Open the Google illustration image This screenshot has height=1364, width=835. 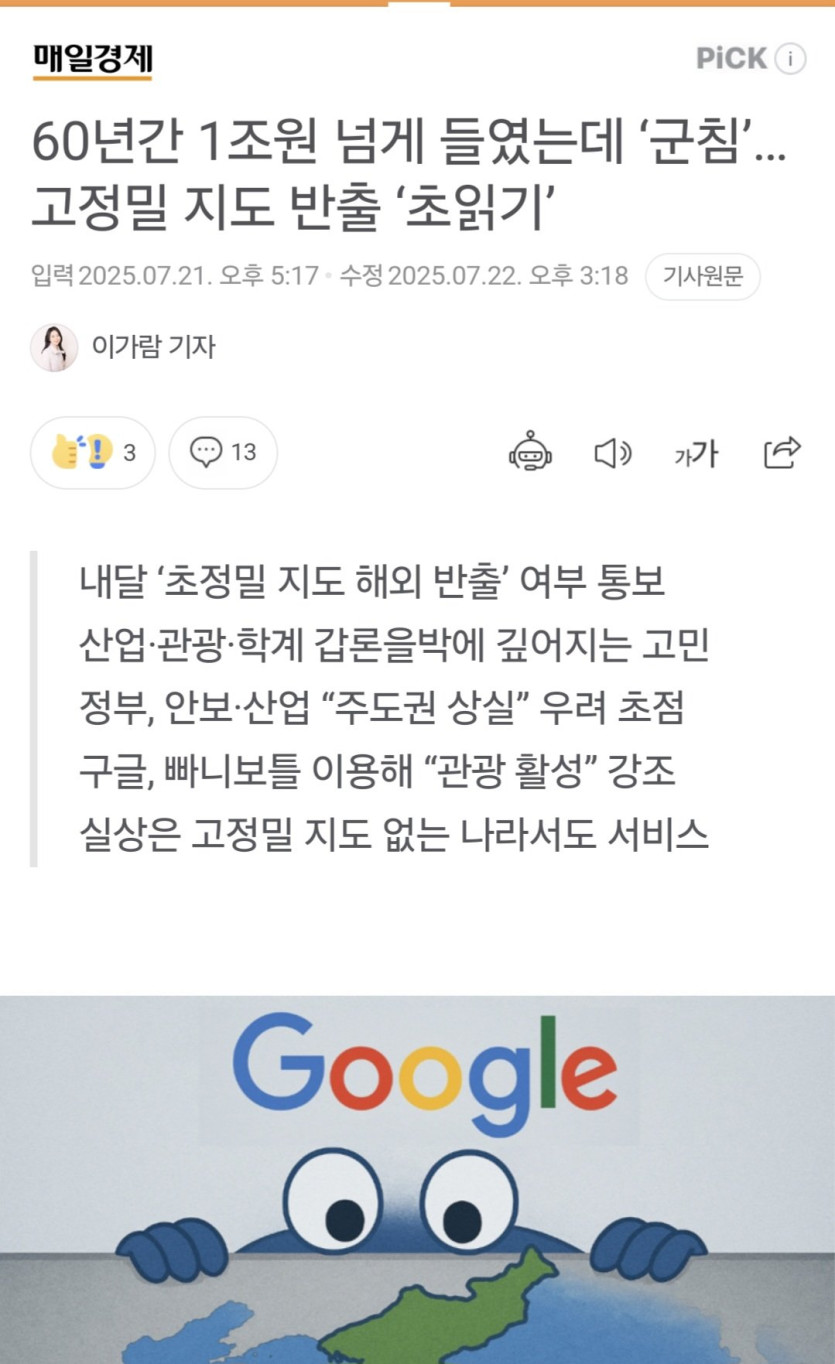pyautogui.click(x=417, y=1180)
